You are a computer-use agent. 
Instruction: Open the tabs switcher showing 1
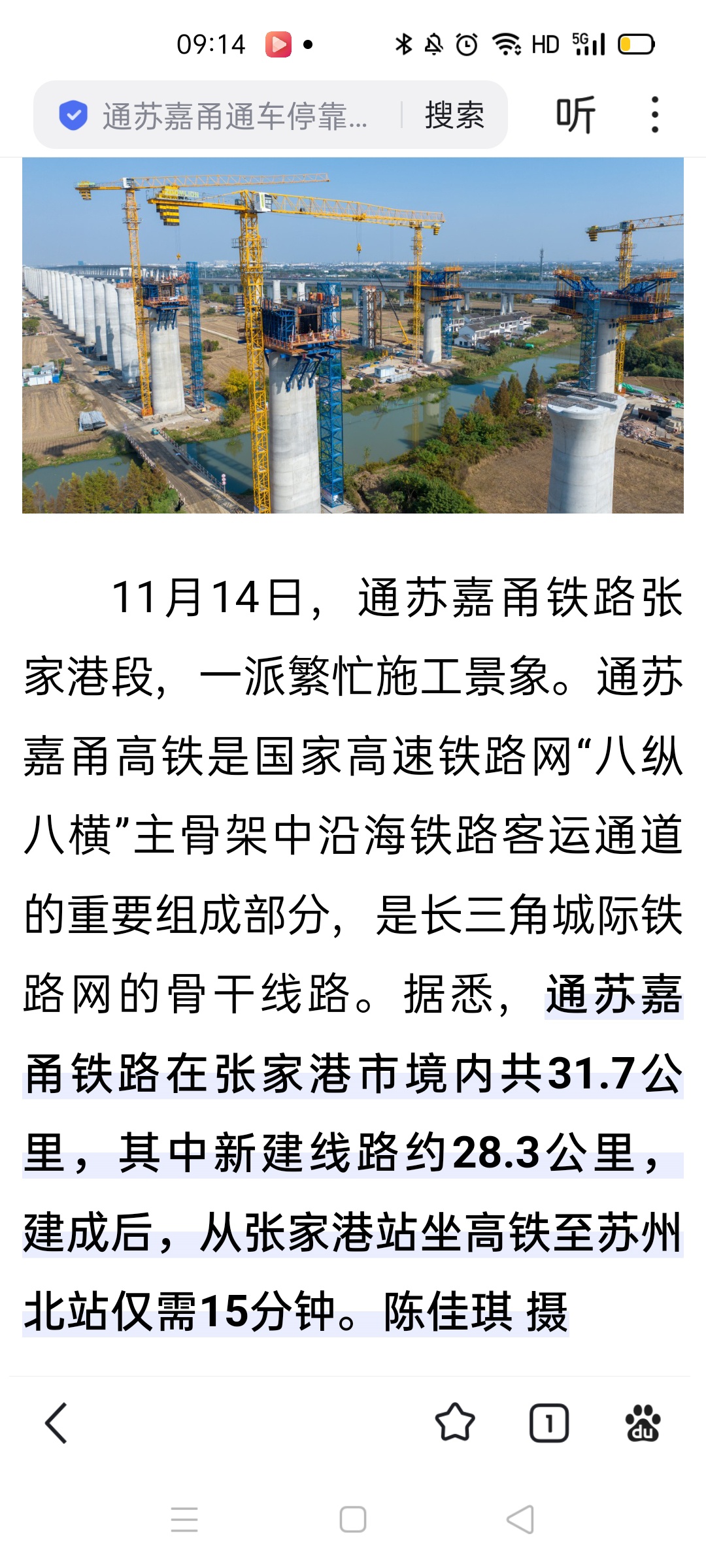[548, 1423]
